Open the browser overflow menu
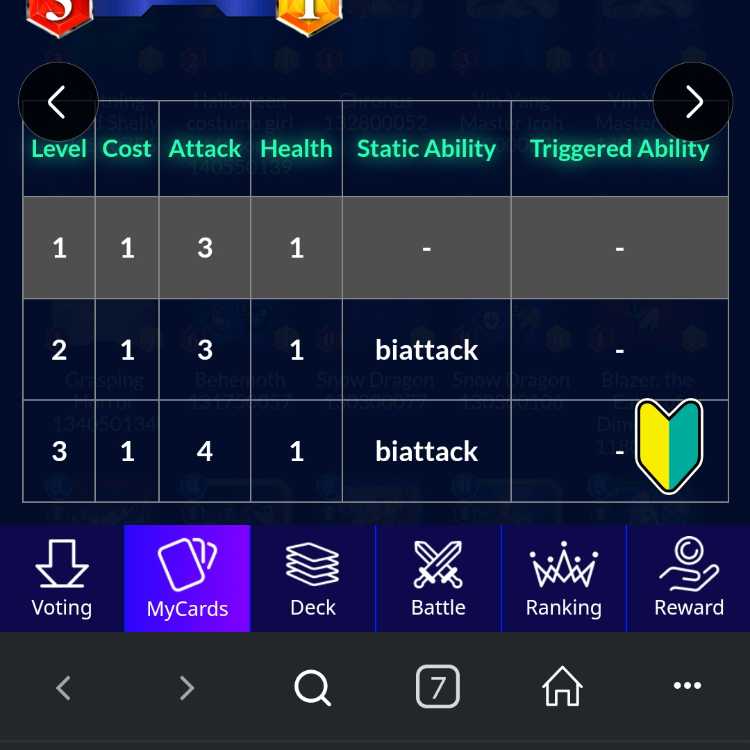Image resolution: width=750 pixels, height=750 pixels. click(x=687, y=687)
